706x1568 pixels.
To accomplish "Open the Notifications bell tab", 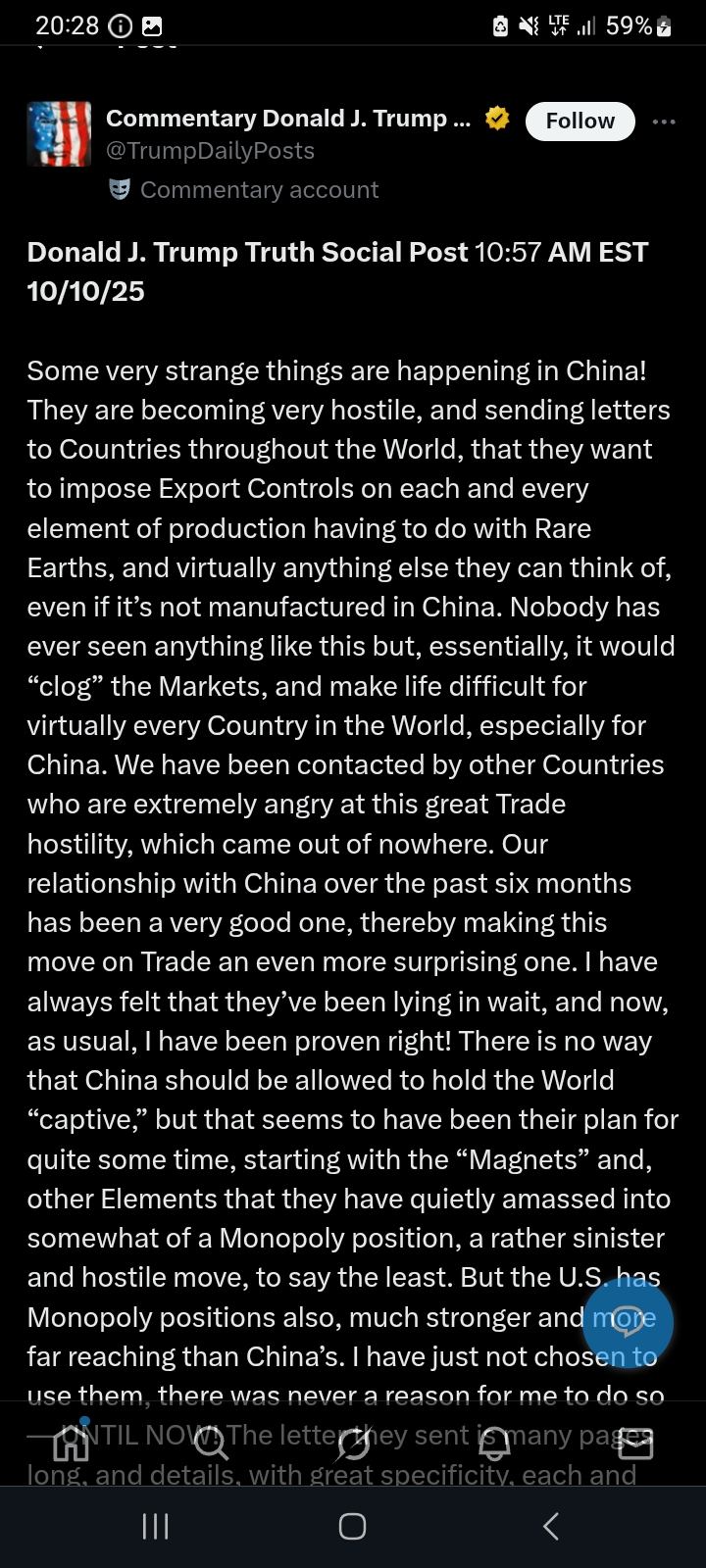I will point(493,1443).
